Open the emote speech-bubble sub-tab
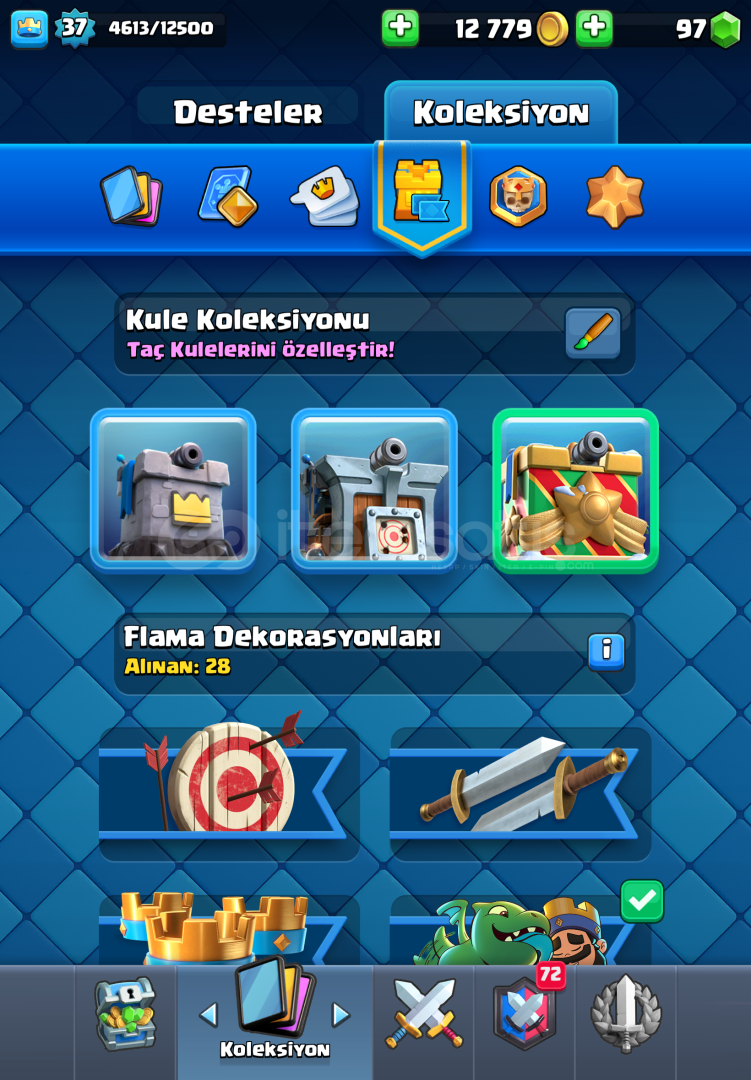Viewport: 751px width, 1080px height. (325, 196)
